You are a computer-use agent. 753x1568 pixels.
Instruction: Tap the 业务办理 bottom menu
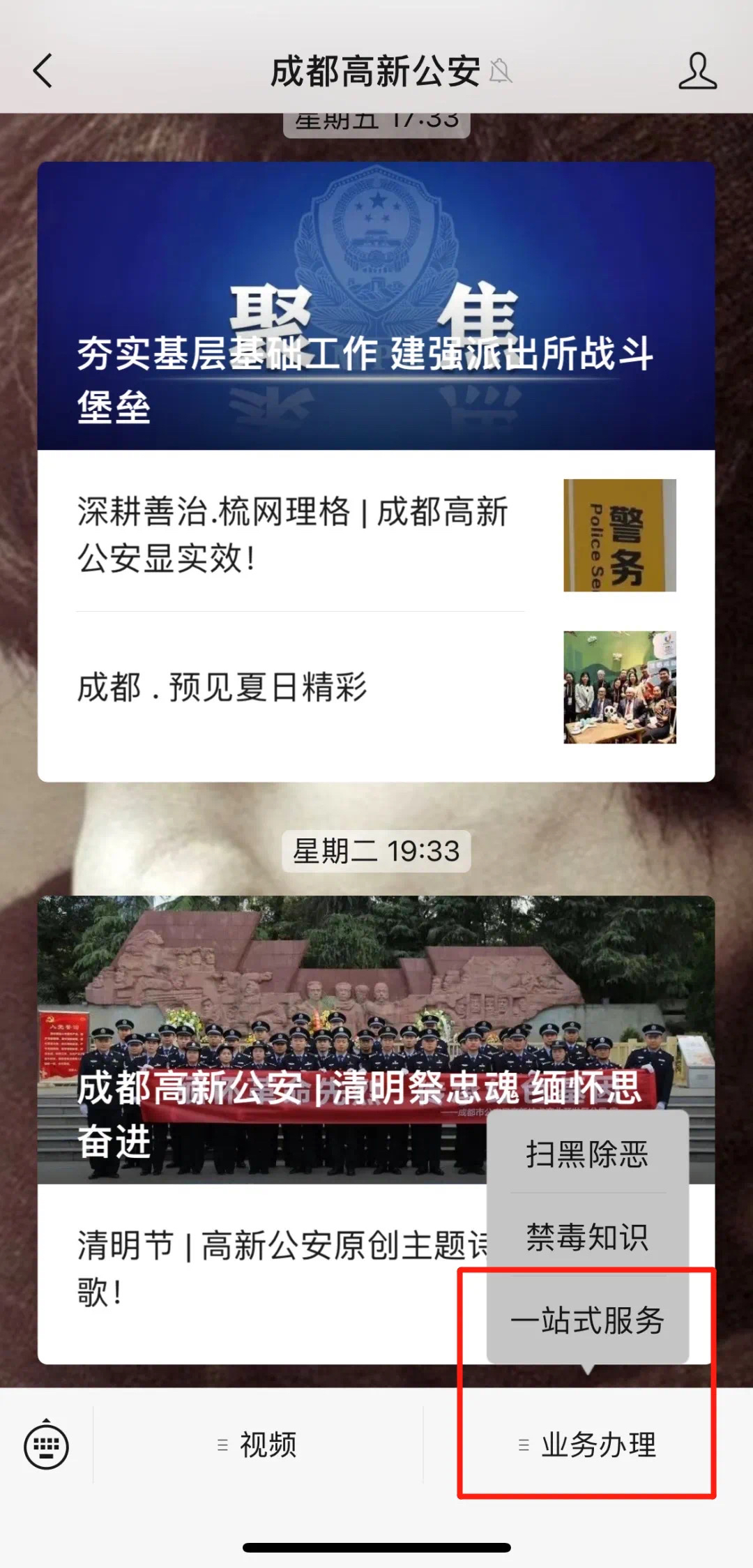pos(587,1445)
